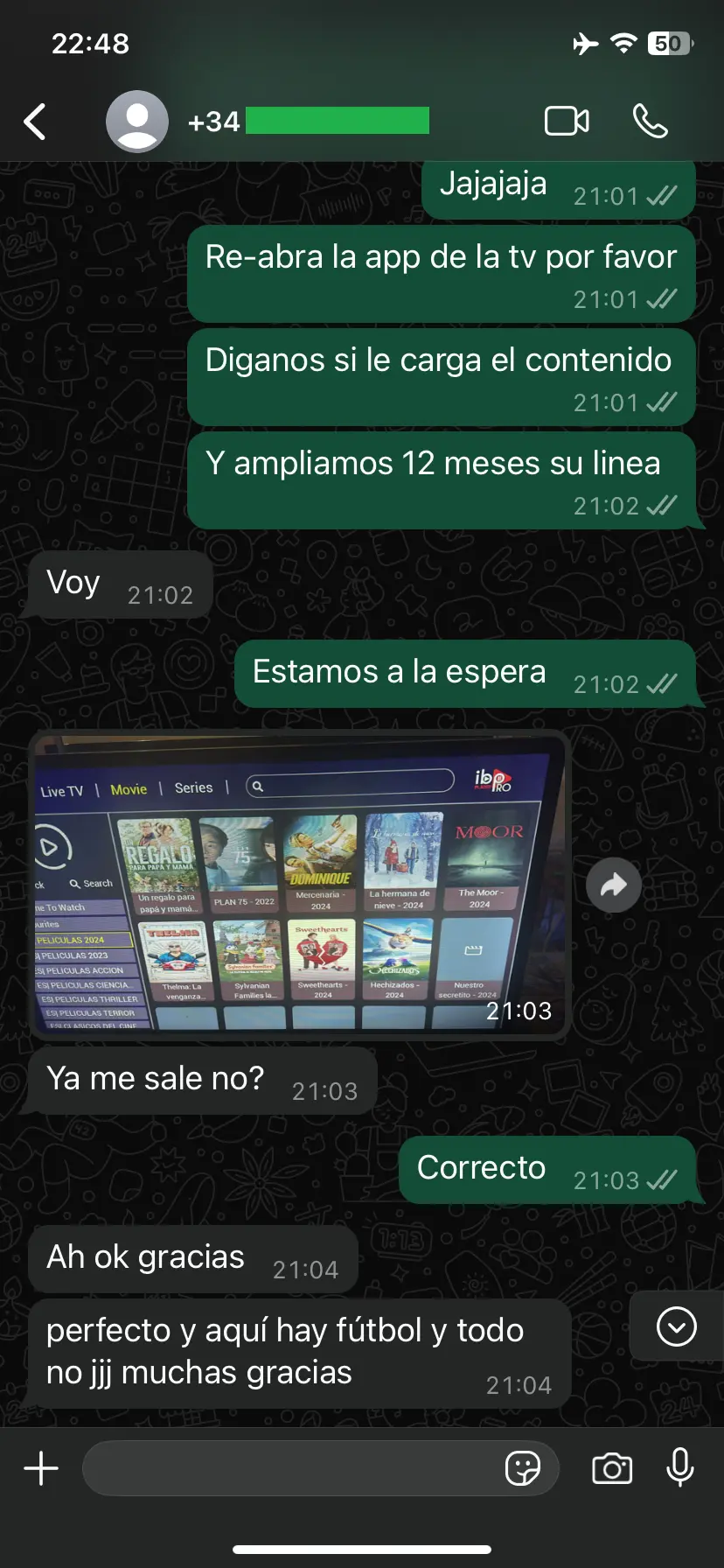
Task: Open the attachment plus menu
Action: click(x=41, y=1468)
